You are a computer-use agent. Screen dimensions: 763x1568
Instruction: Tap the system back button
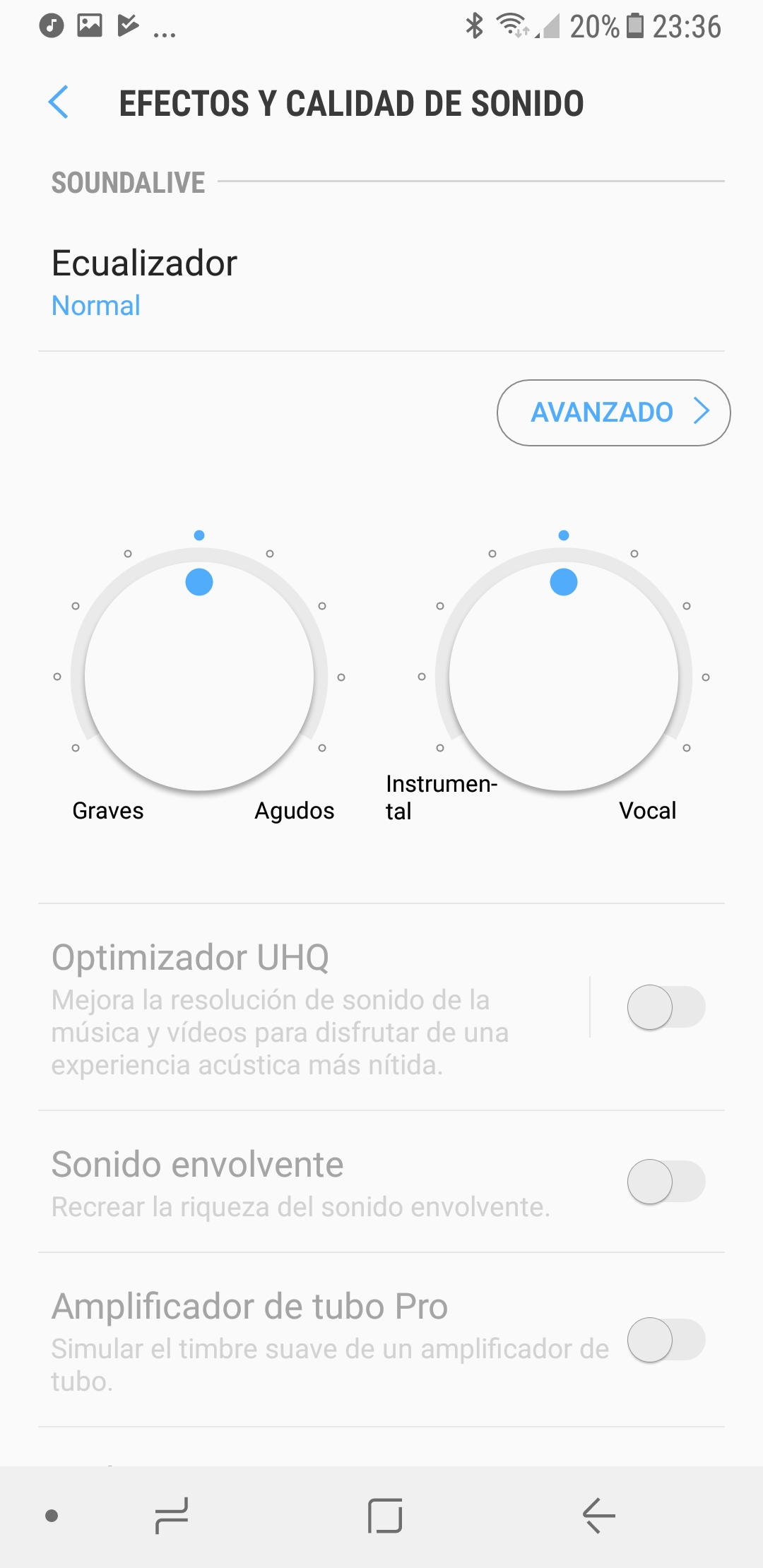click(x=599, y=1516)
